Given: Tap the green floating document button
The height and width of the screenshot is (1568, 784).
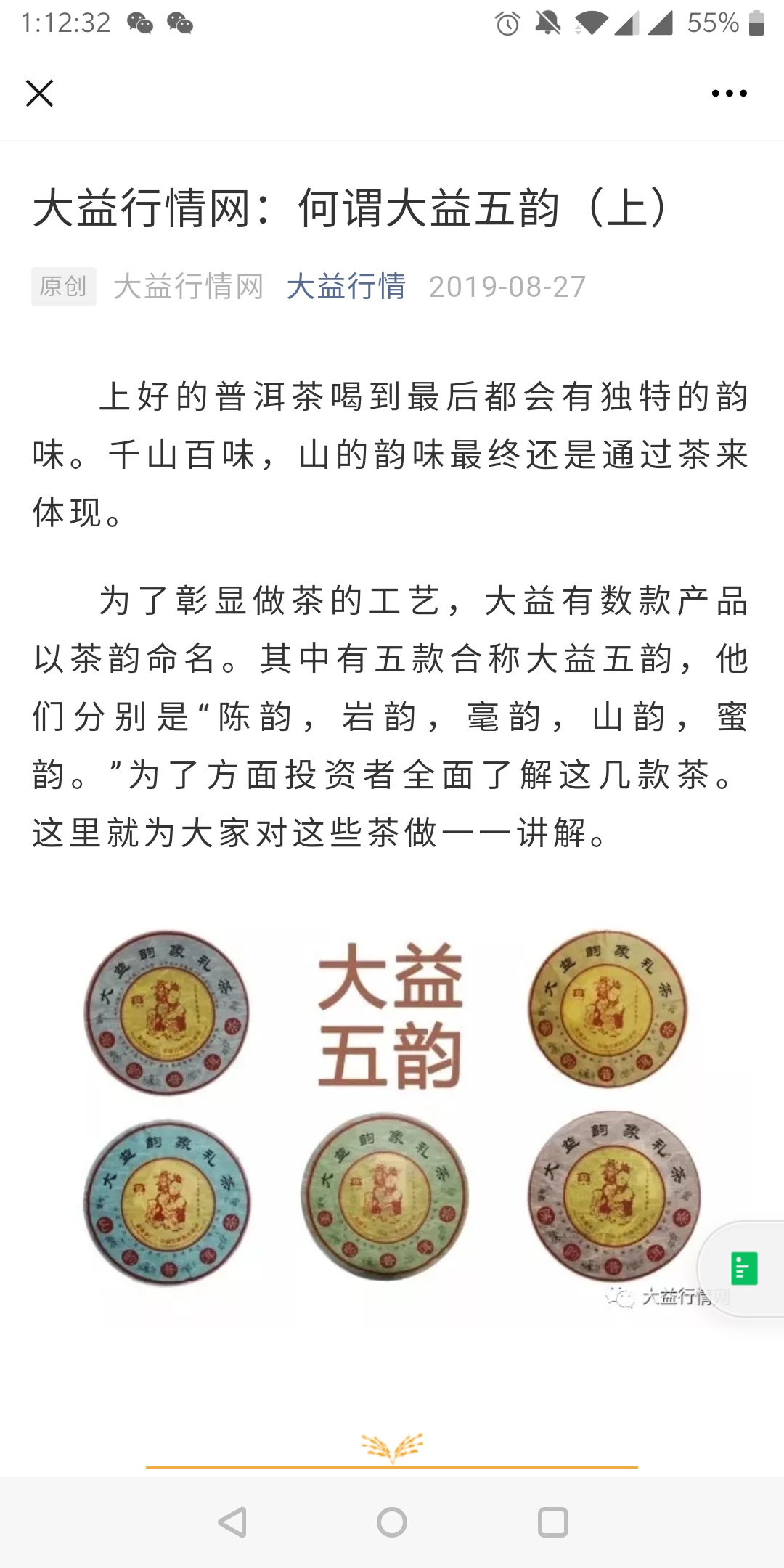Looking at the screenshot, I should pos(743,1268).
